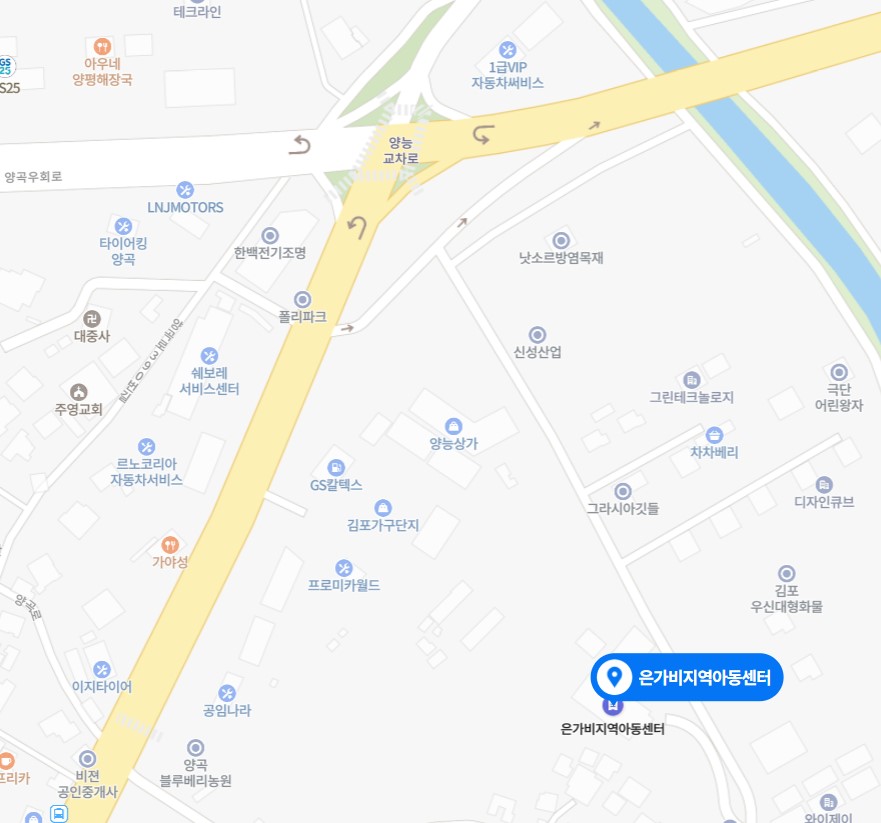Select the LNJMOTORS repair shop marker
The height and width of the screenshot is (823, 881).
point(185,190)
